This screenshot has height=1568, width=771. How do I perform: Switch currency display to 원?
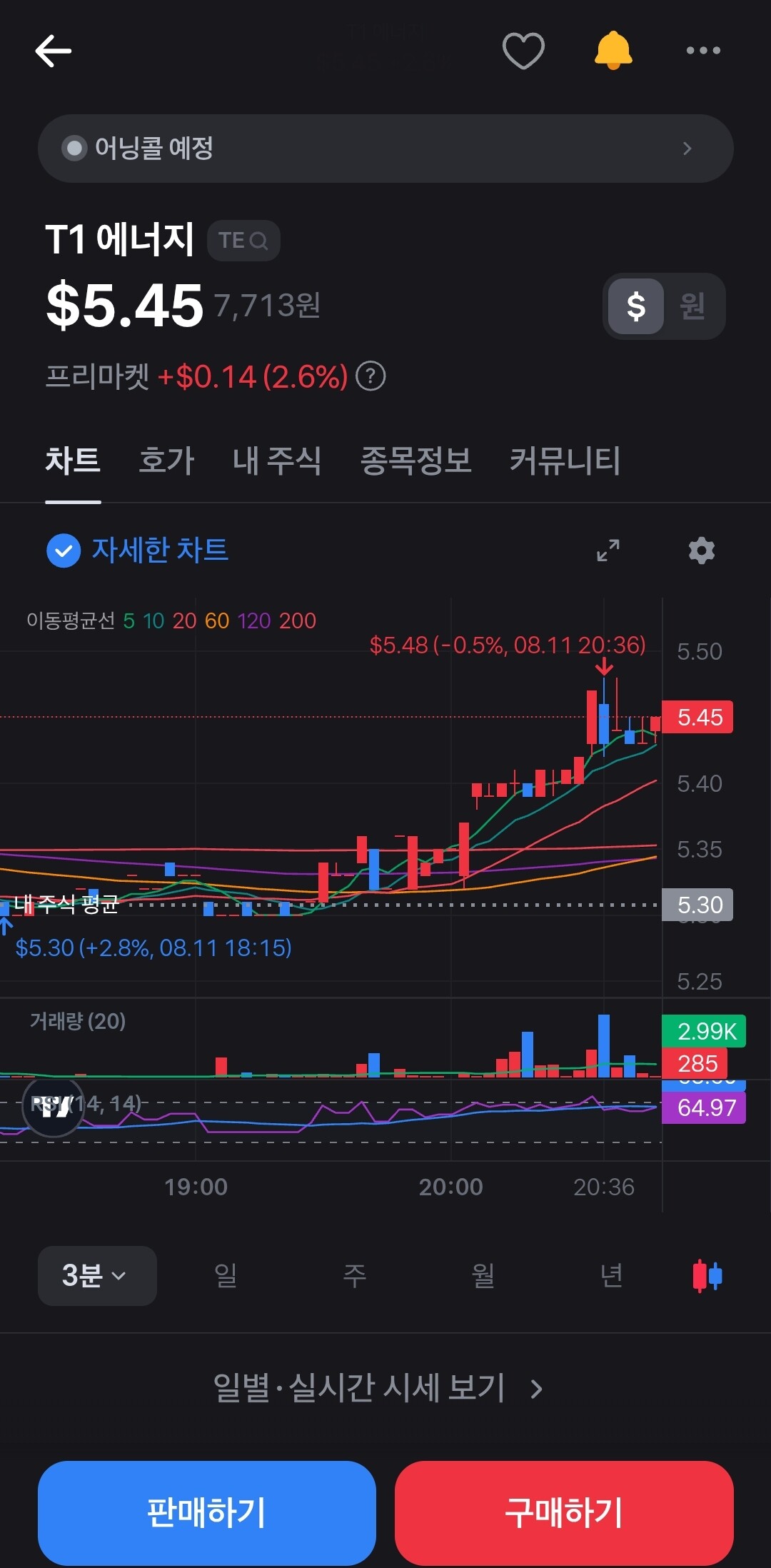click(x=692, y=306)
